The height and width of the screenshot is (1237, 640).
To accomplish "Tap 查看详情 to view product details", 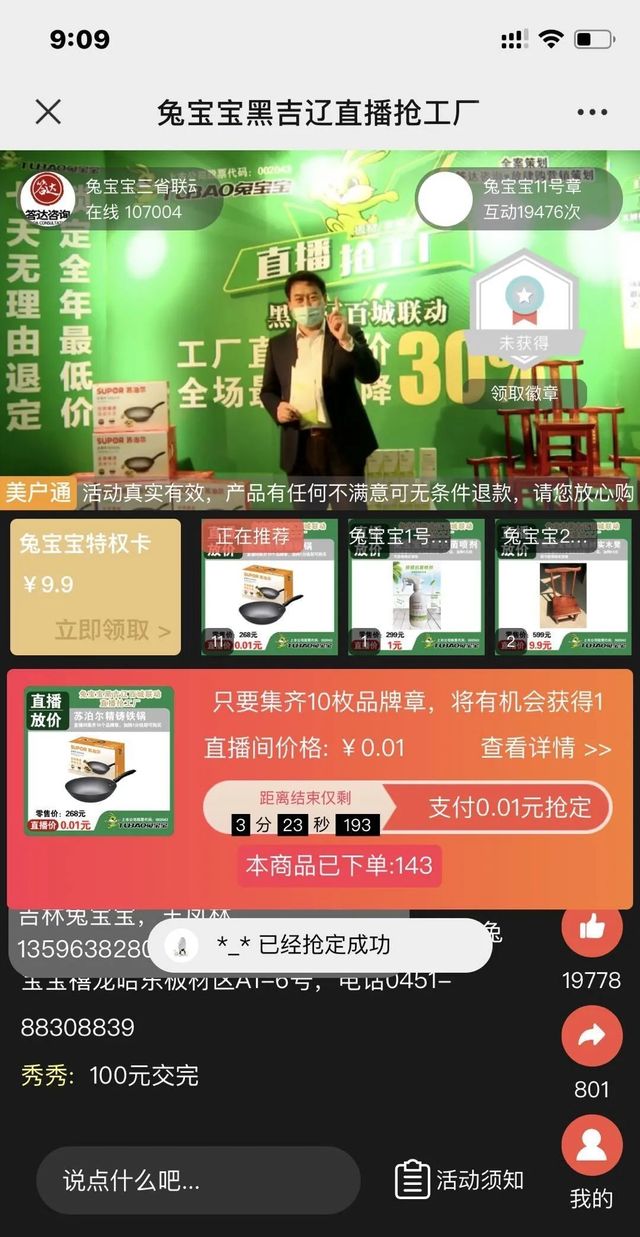I will pyautogui.click(x=545, y=747).
